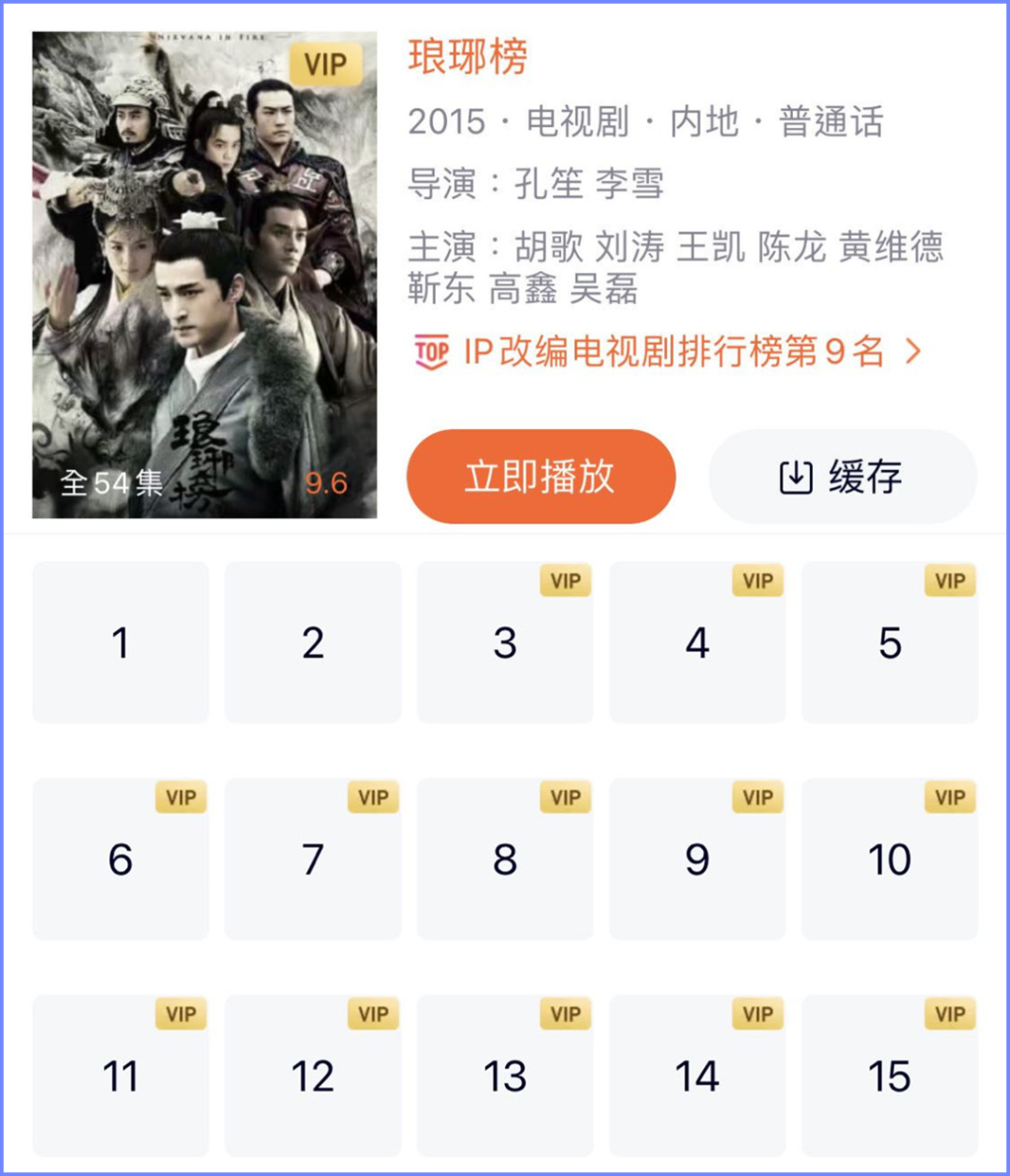Open the 琅琊榜 poster thumbnail

(205, 275)
